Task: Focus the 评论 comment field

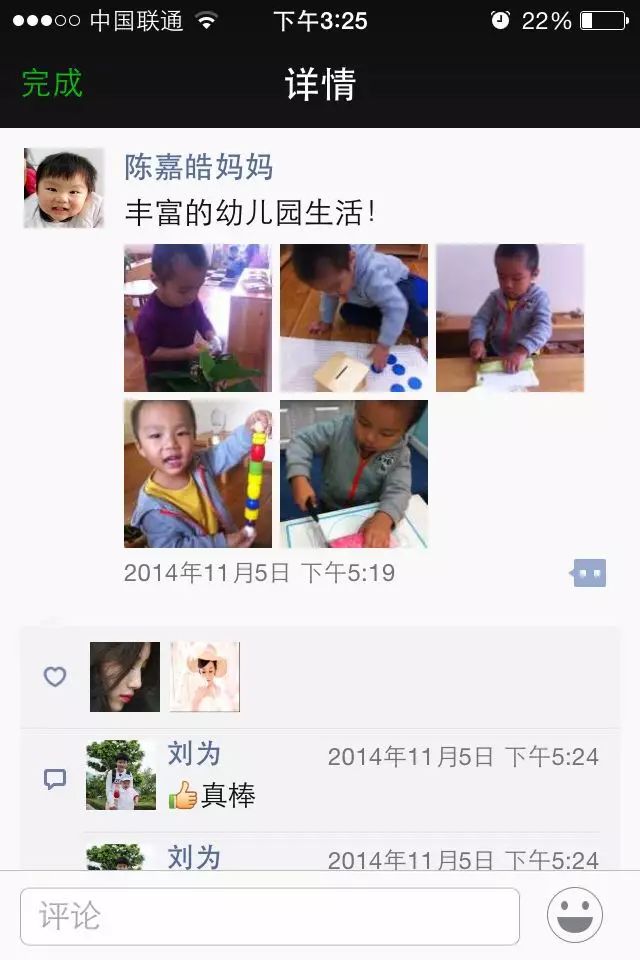Action: 270,916
